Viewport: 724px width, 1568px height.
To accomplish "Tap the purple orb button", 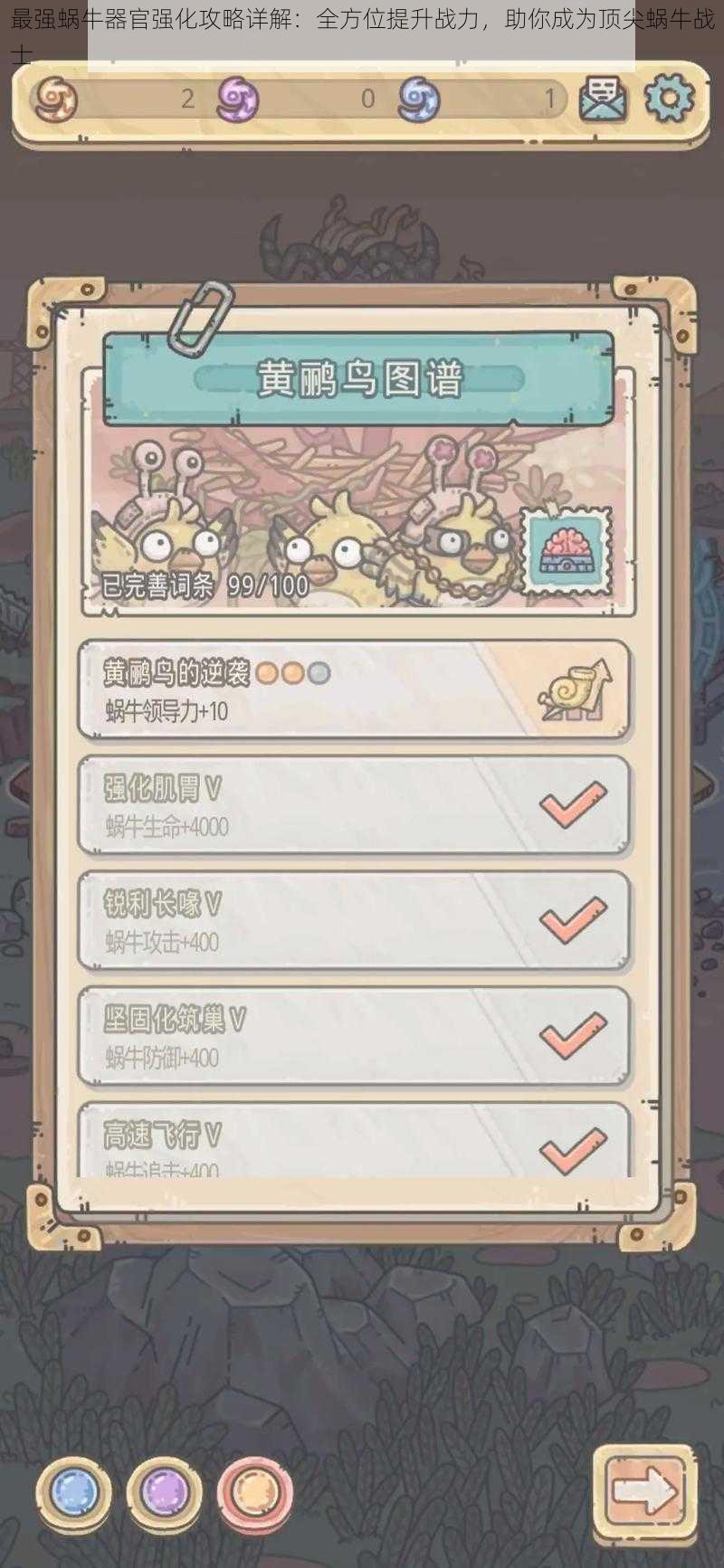I will (x=164, y=1489).
